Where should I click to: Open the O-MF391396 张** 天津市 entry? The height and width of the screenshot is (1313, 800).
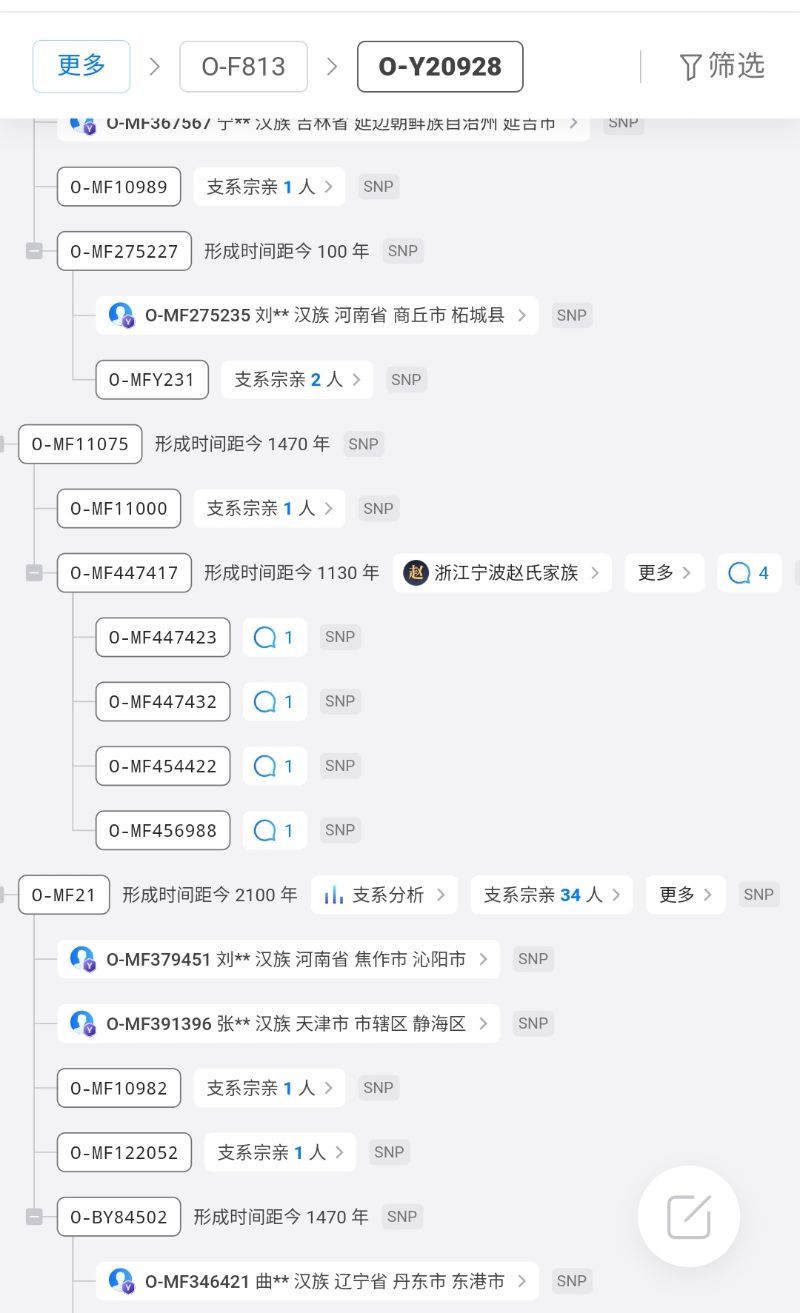click(x=278, y=1024)
